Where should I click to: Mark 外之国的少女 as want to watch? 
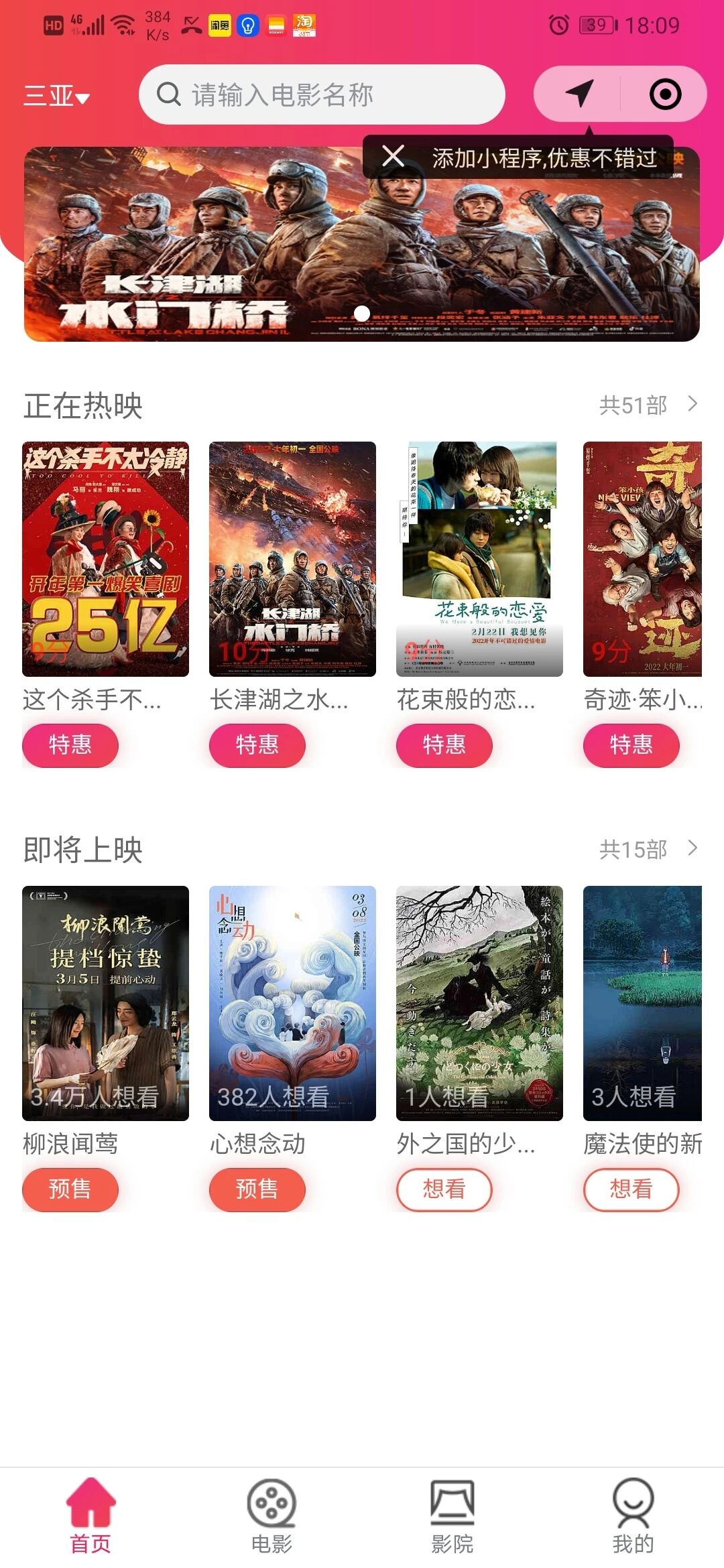click(444, 1189)
